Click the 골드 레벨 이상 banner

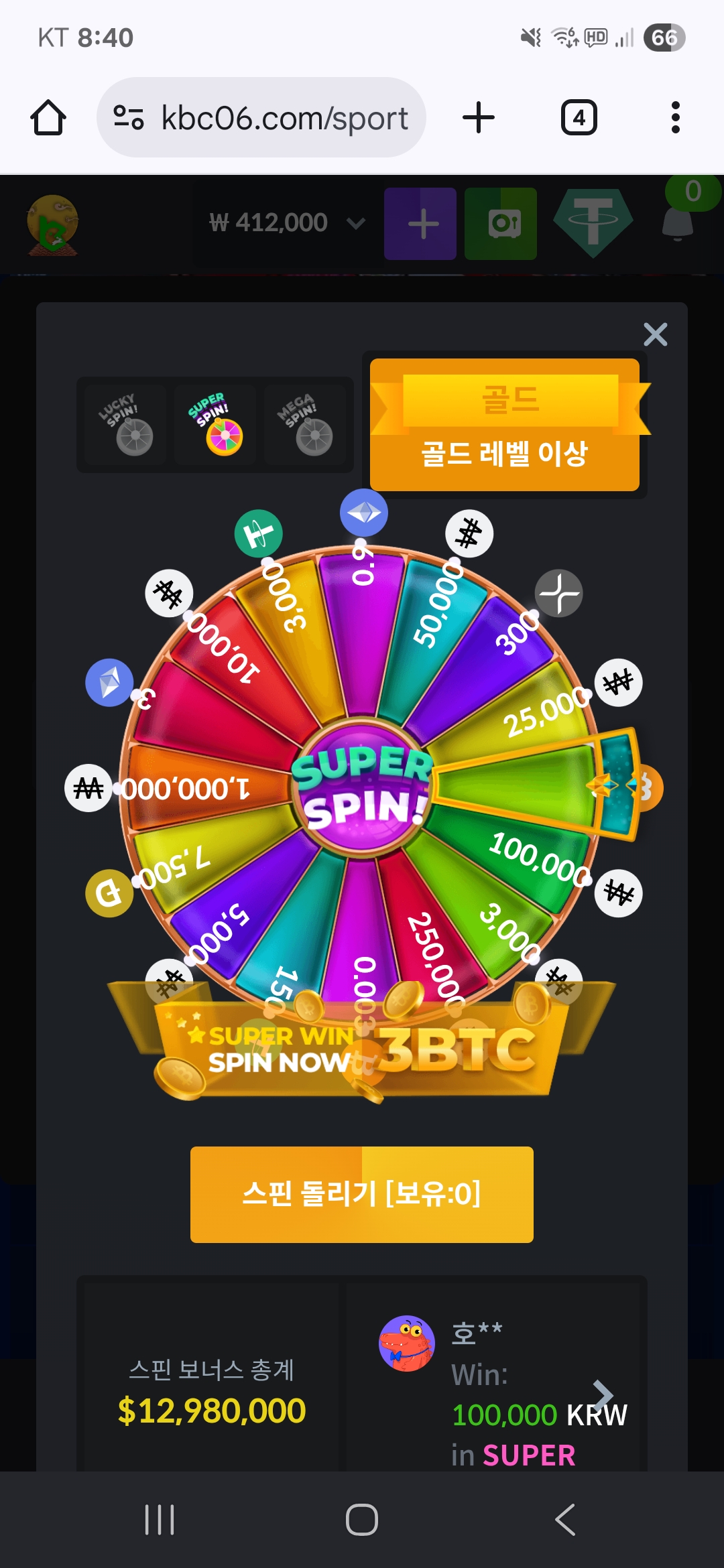tap(505, 454)
